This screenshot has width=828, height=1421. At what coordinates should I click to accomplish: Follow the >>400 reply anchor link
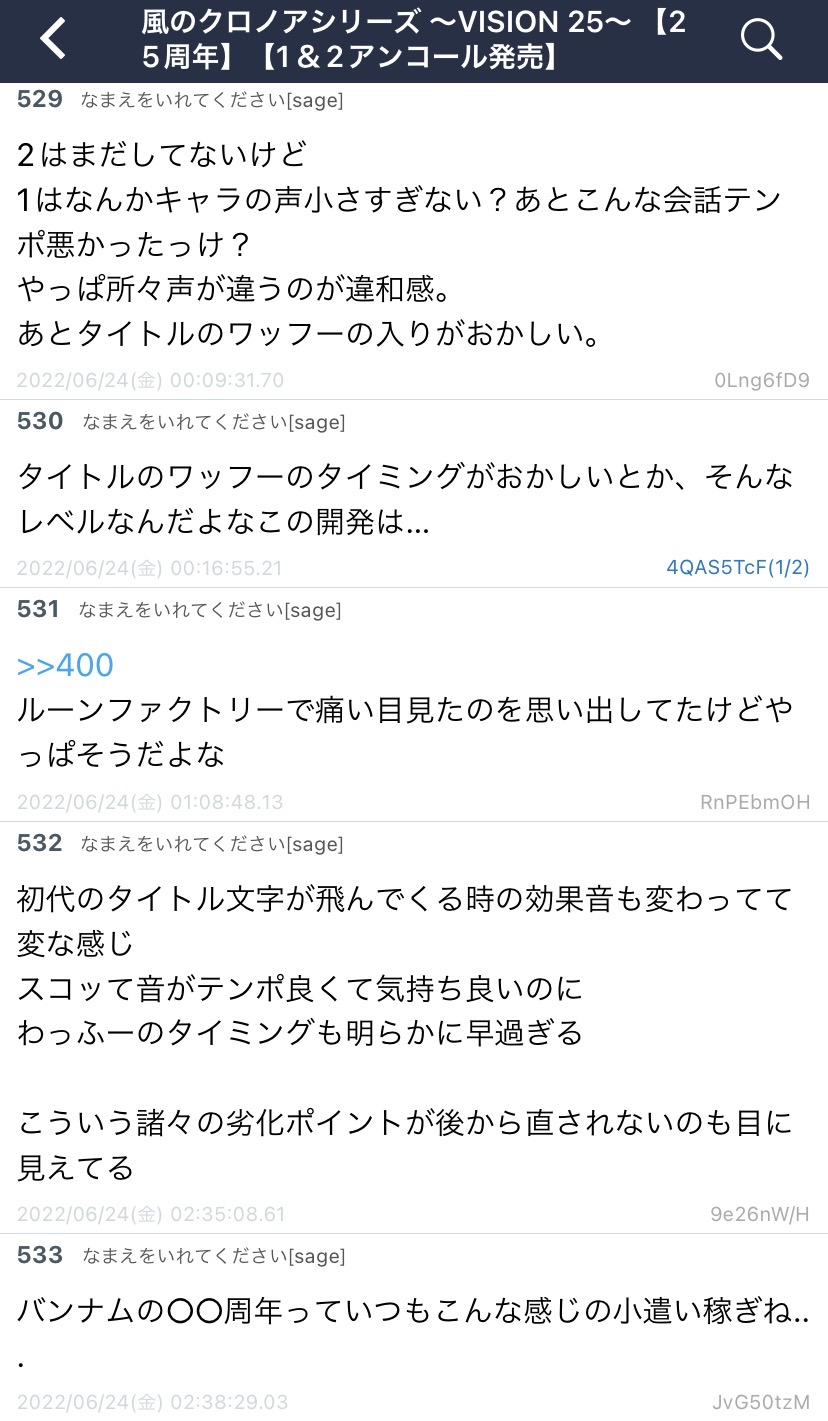[x=66, y=665]
